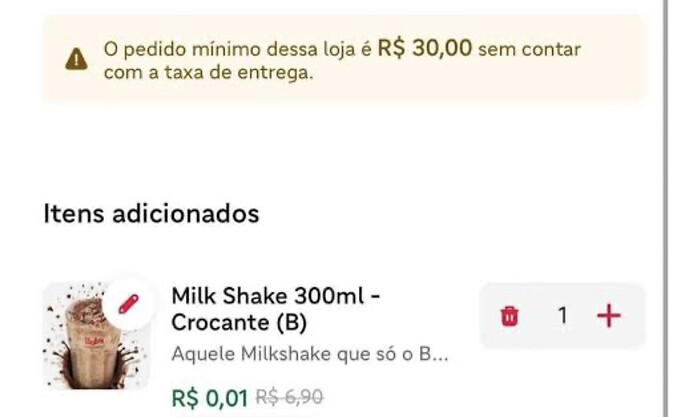689x417 pixels.
Task: Open the Milk Shake 300ml - Crocante item
Action: (x=275, y=310)
